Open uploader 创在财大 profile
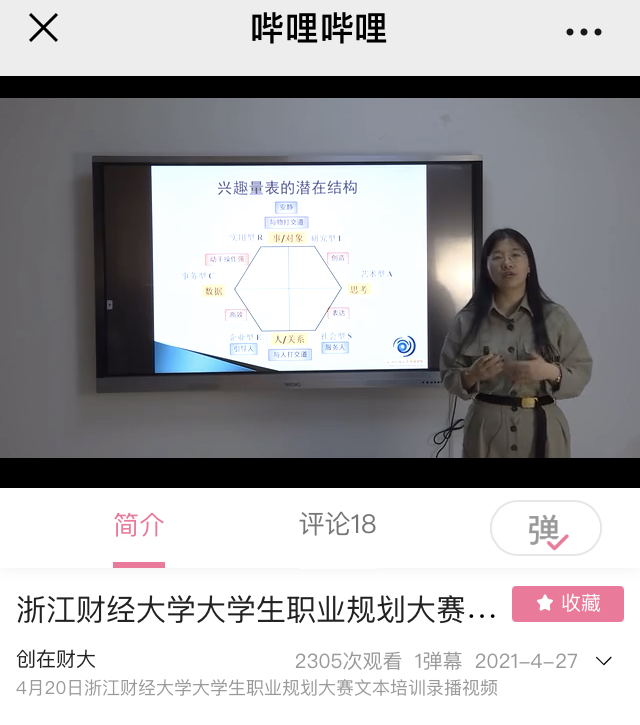 coord(56,660)
